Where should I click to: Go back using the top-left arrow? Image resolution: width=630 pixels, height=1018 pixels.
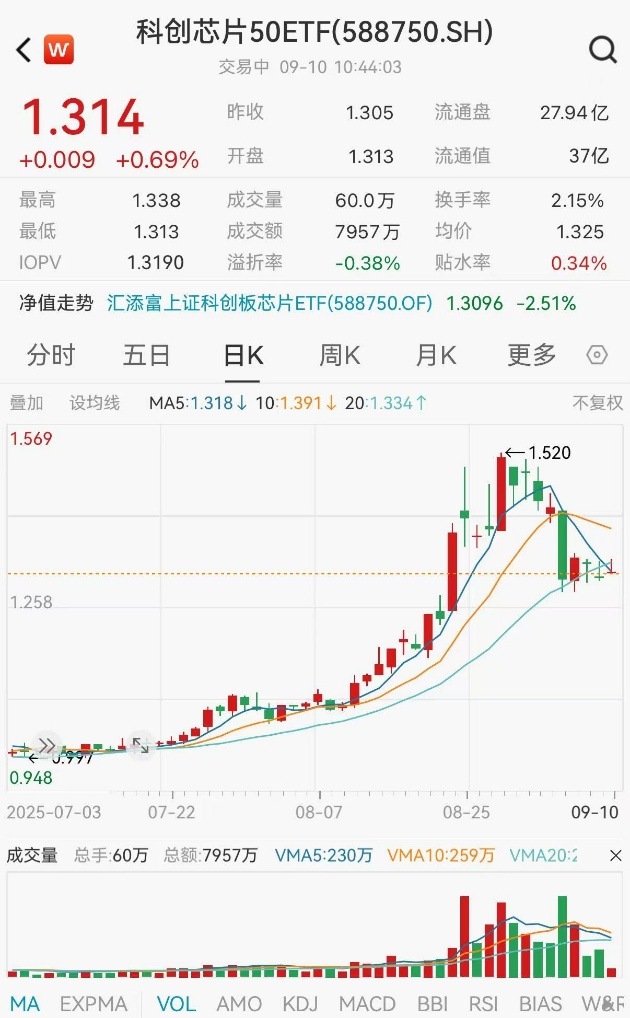(24, 48)
